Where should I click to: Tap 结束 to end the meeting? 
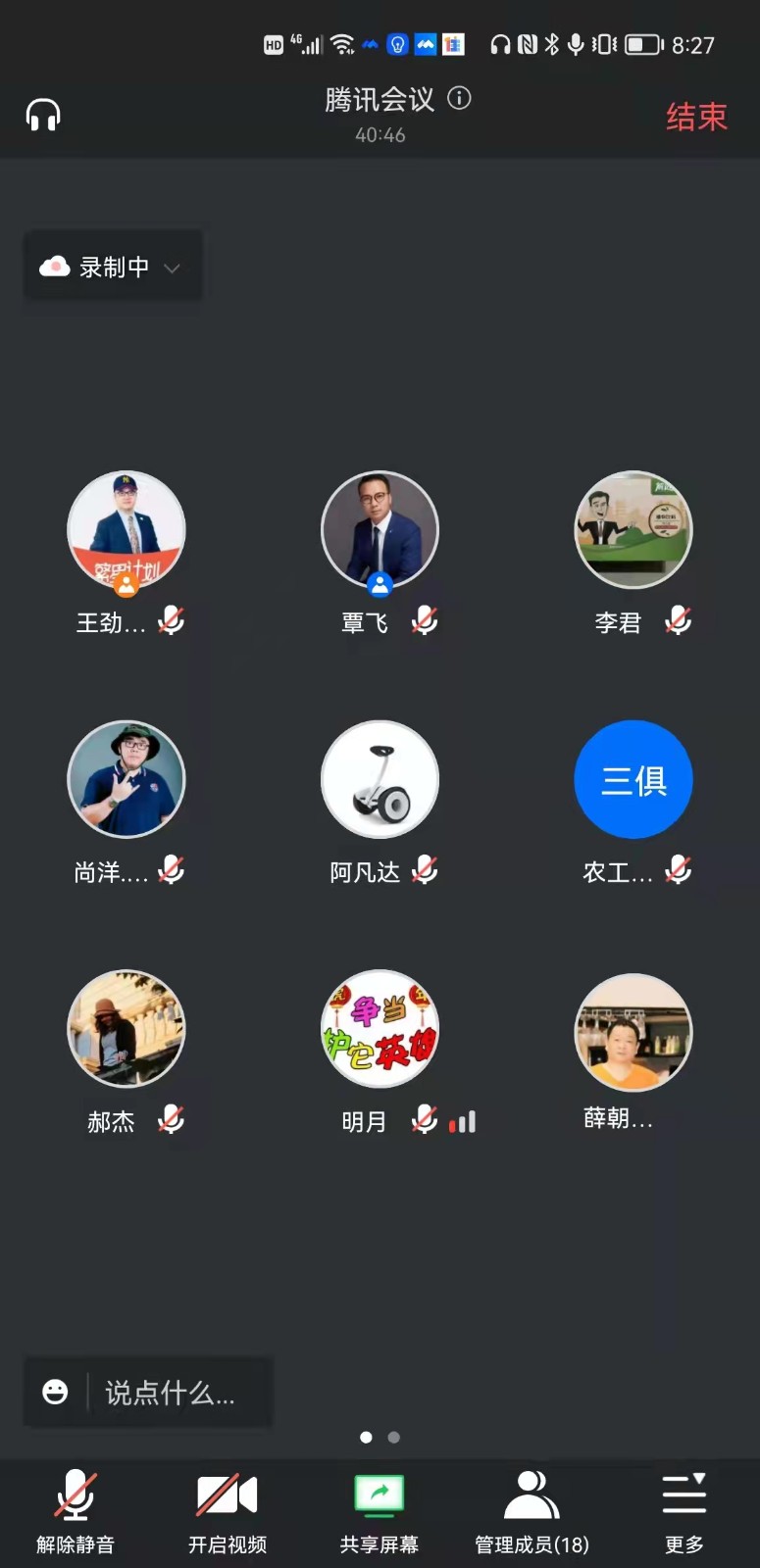pos(695,117)
